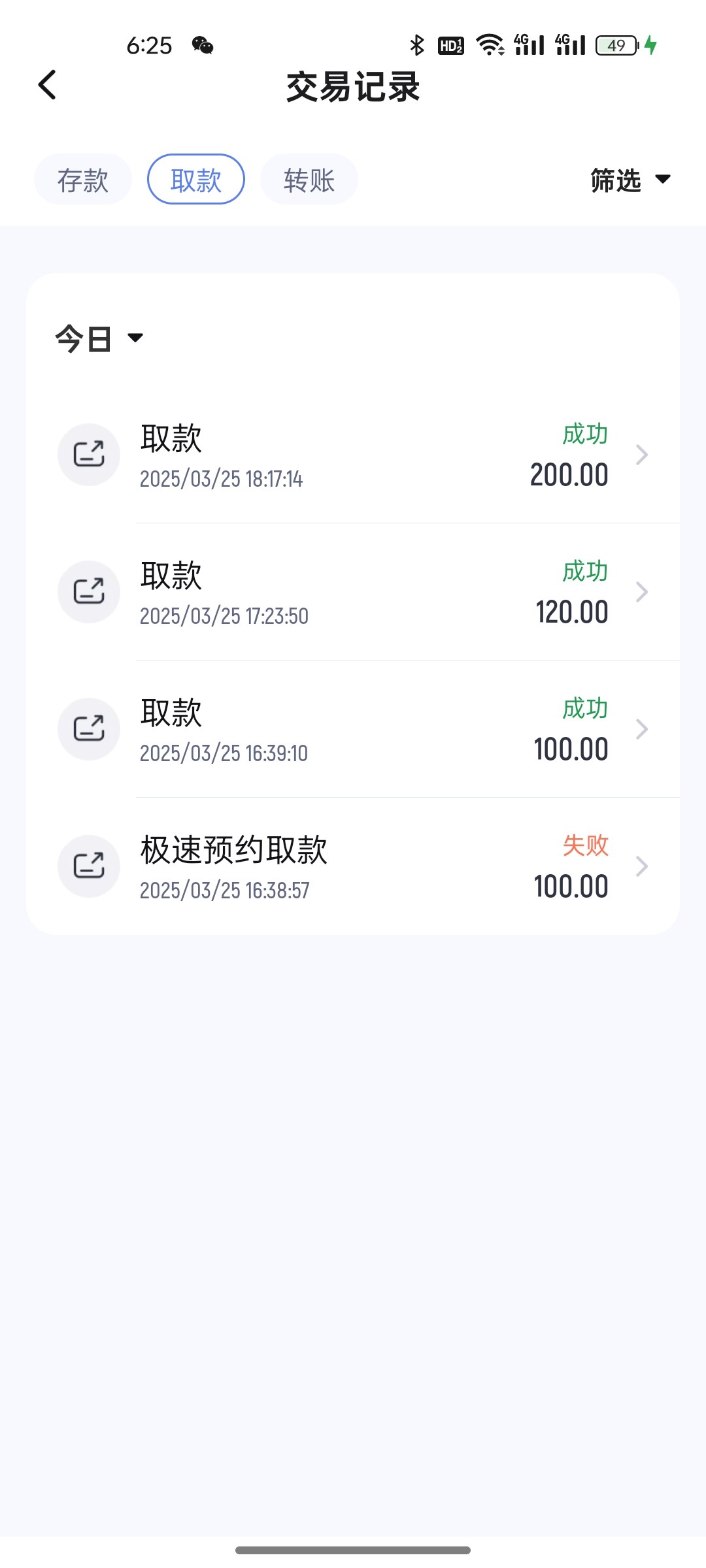View the 120.00 取款 record at 17:23:50
The width and height of the screenshot is (706, 1568).
[x=353, y=592]
